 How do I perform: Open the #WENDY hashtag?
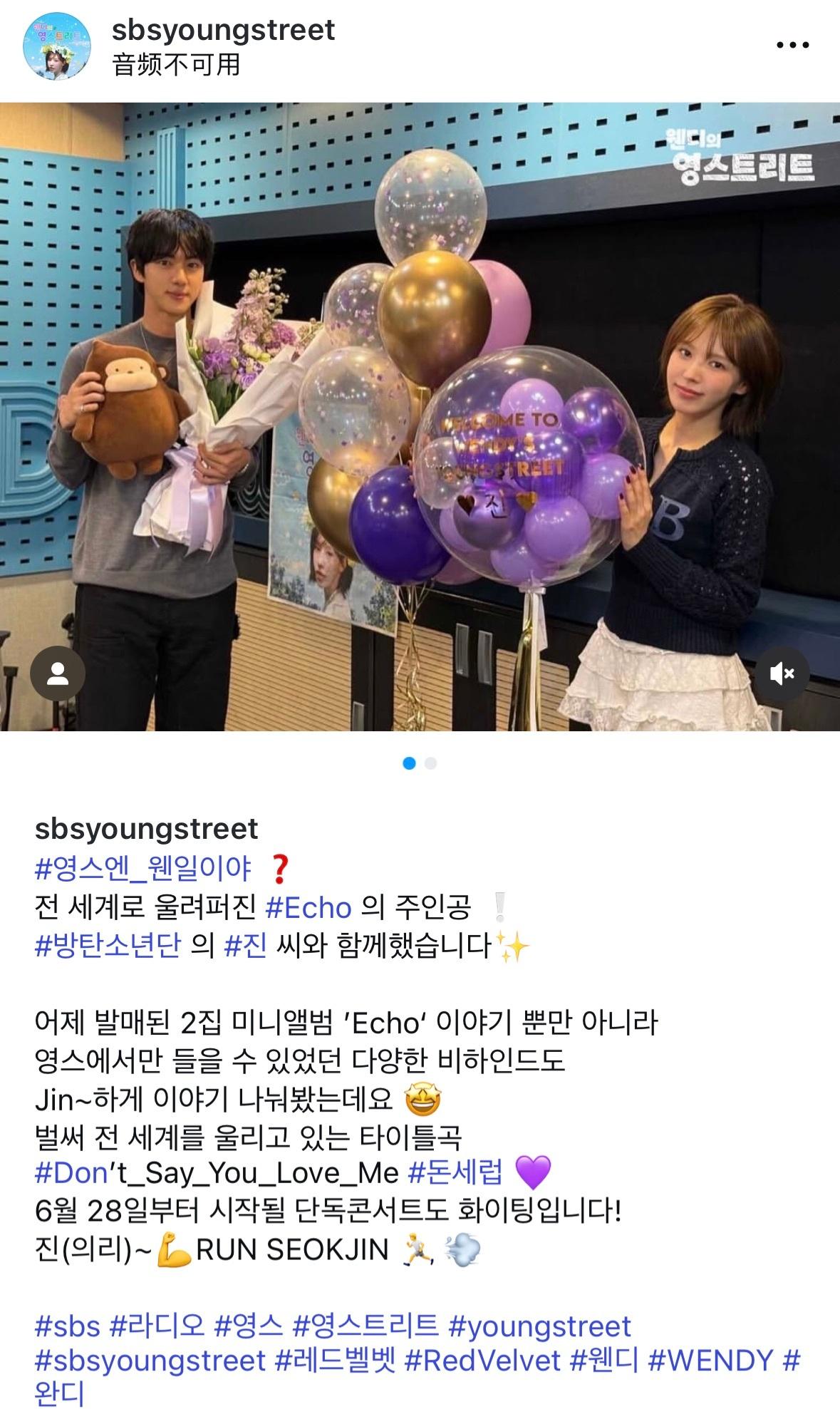pos(710,1361)
